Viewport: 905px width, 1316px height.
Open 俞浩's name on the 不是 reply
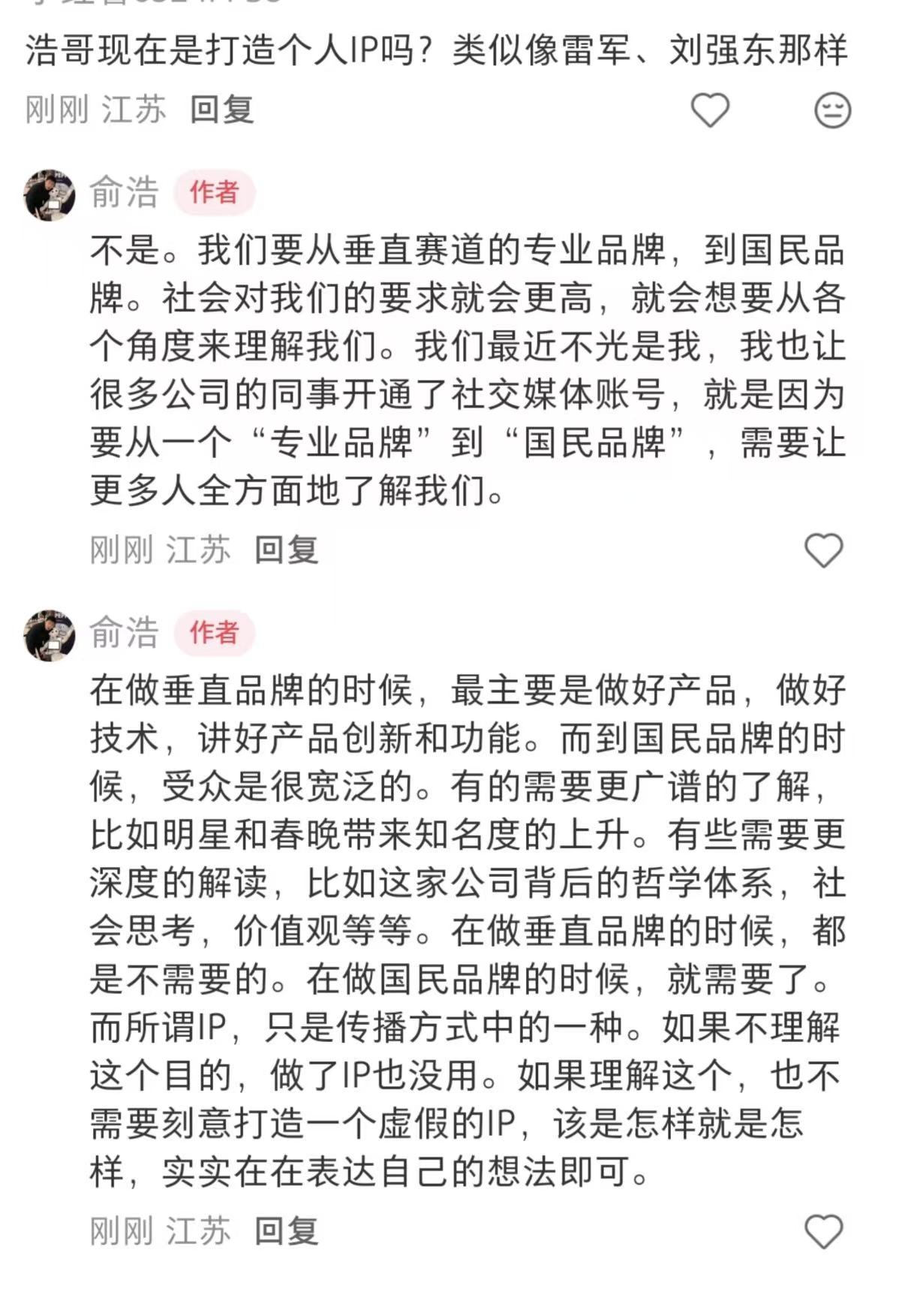point(124,192)
